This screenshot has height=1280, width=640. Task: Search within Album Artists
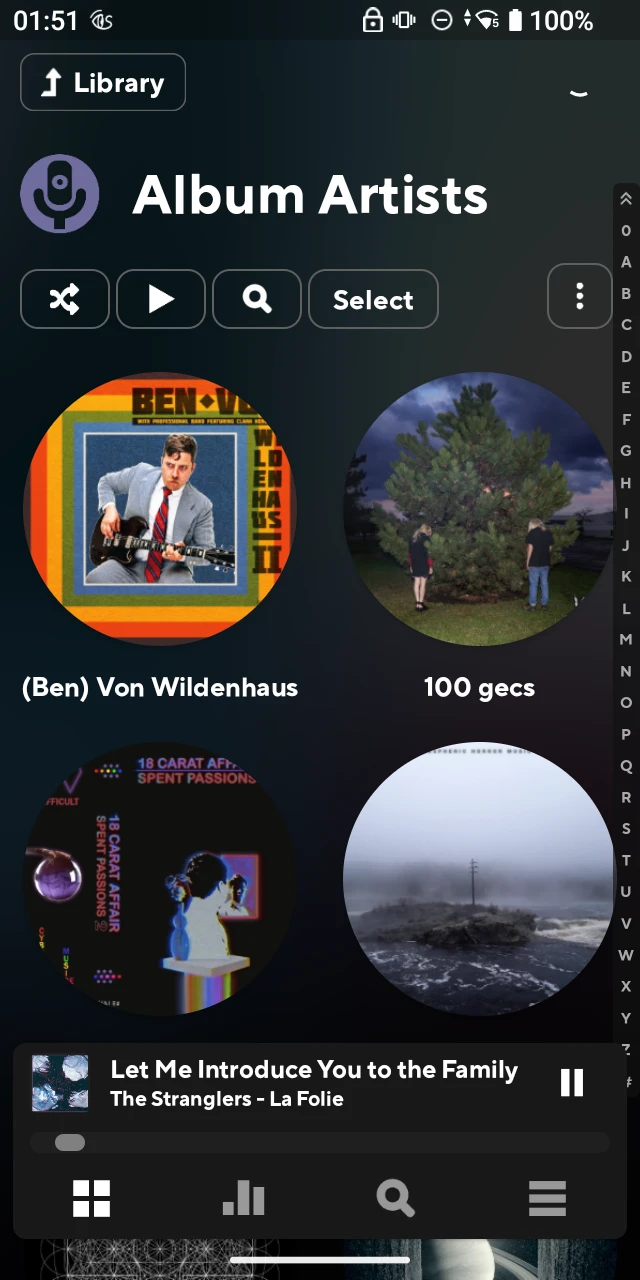click(257, 299)
